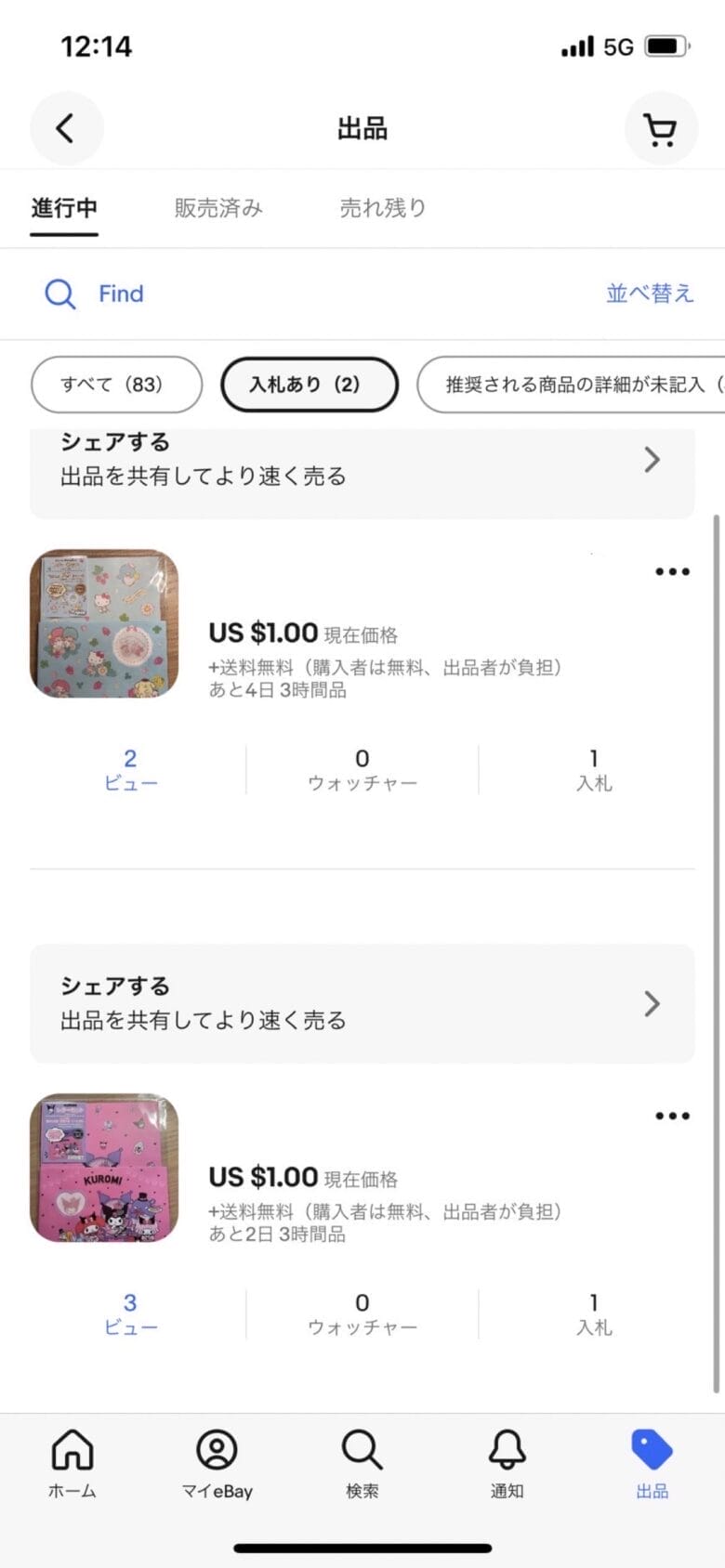Viewport: 725px width, 1568px height.
Task: Open the Kuromi listing thumbnail
Action: [x=104, y=1168]
